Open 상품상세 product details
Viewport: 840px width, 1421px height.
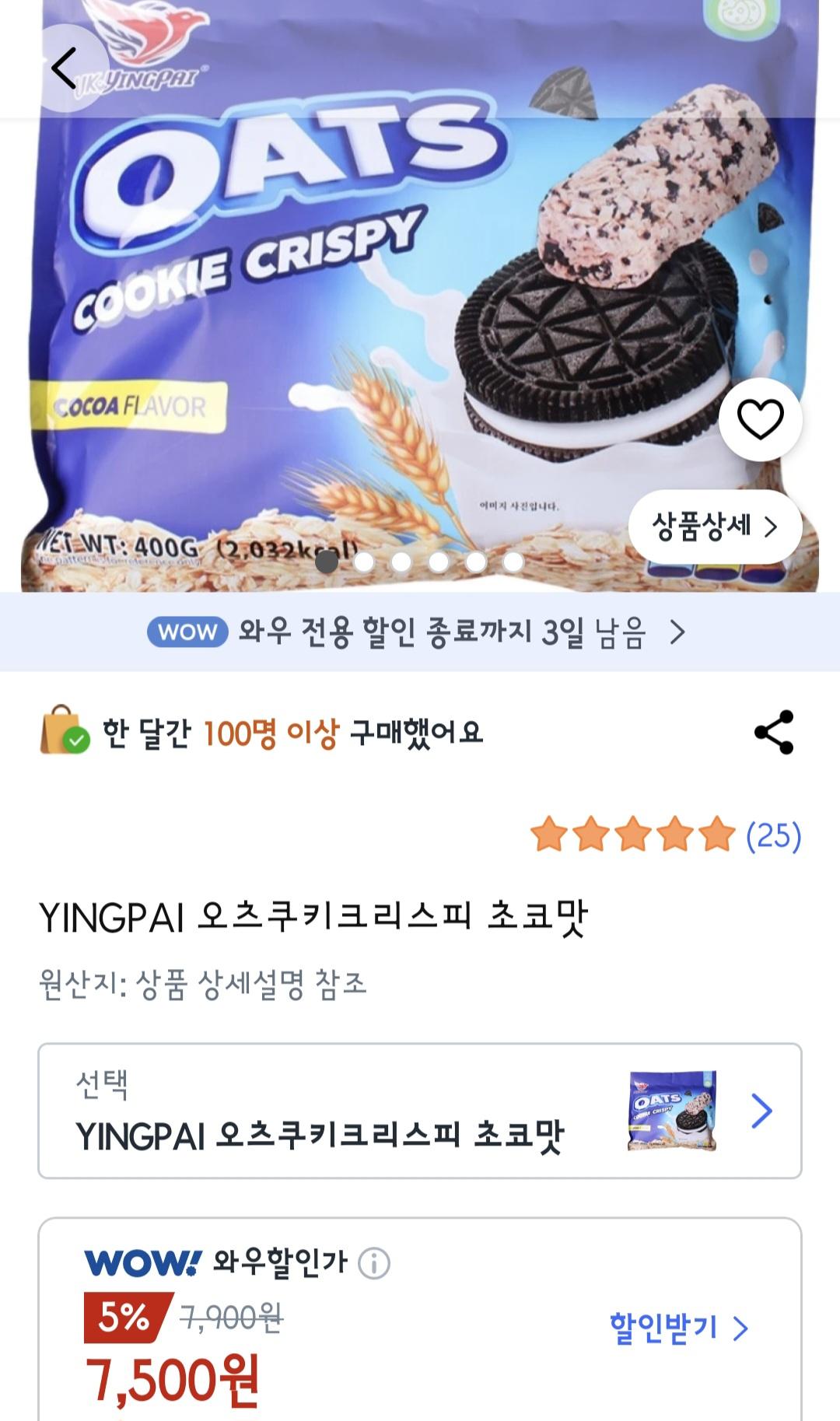pyautogui.click(x=714, y=527)
